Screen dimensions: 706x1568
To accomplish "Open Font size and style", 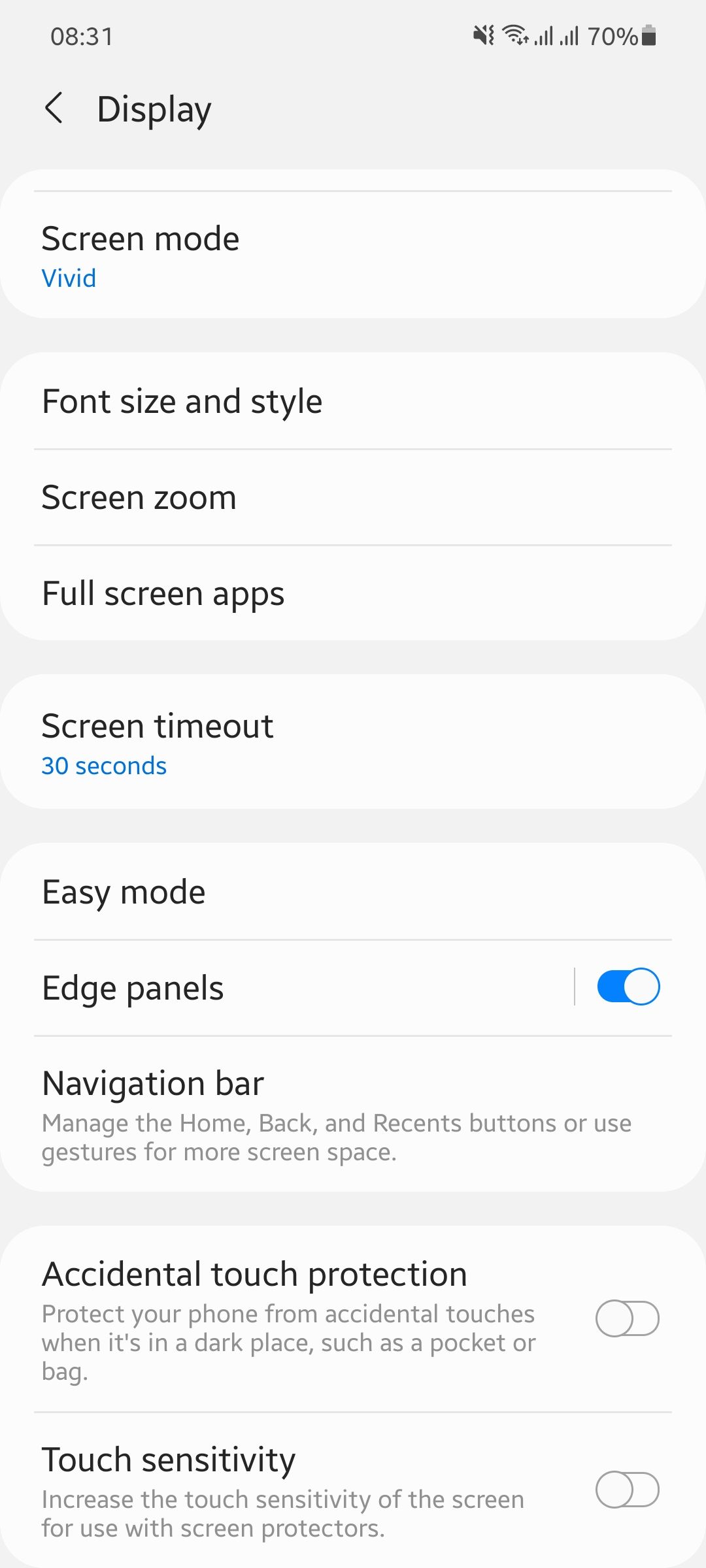I will click(353, 401).
